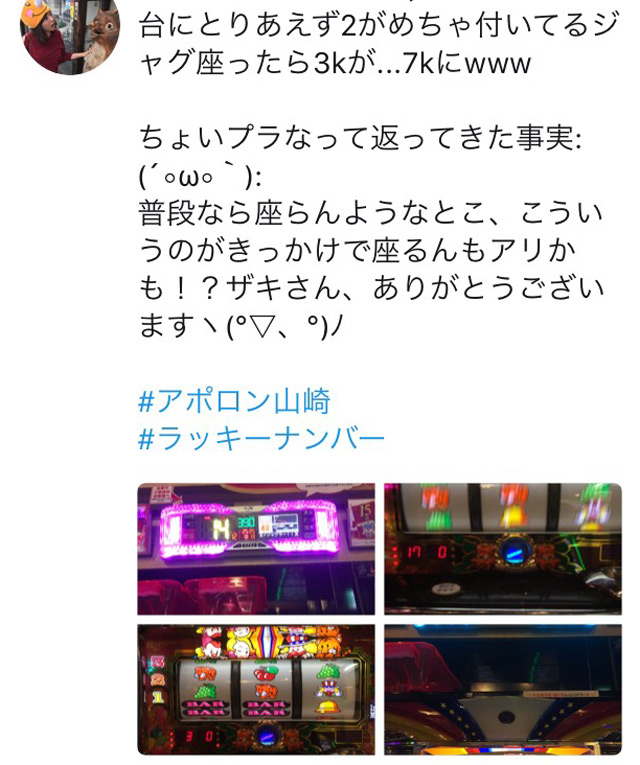Open the #アポロン山崎 hashtag
This screenshot has height=765, width=640.
(x=234, y=403)
